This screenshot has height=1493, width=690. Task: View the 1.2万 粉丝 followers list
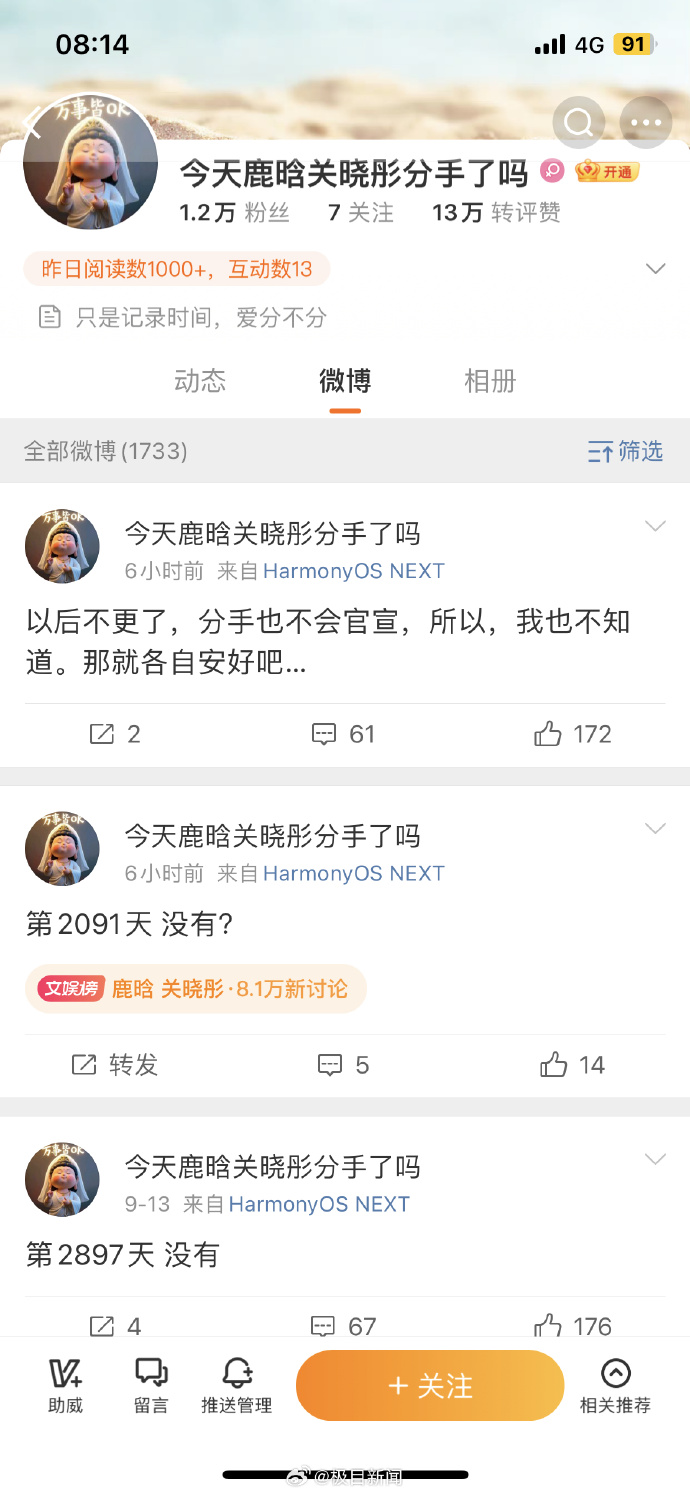(234, 212)
